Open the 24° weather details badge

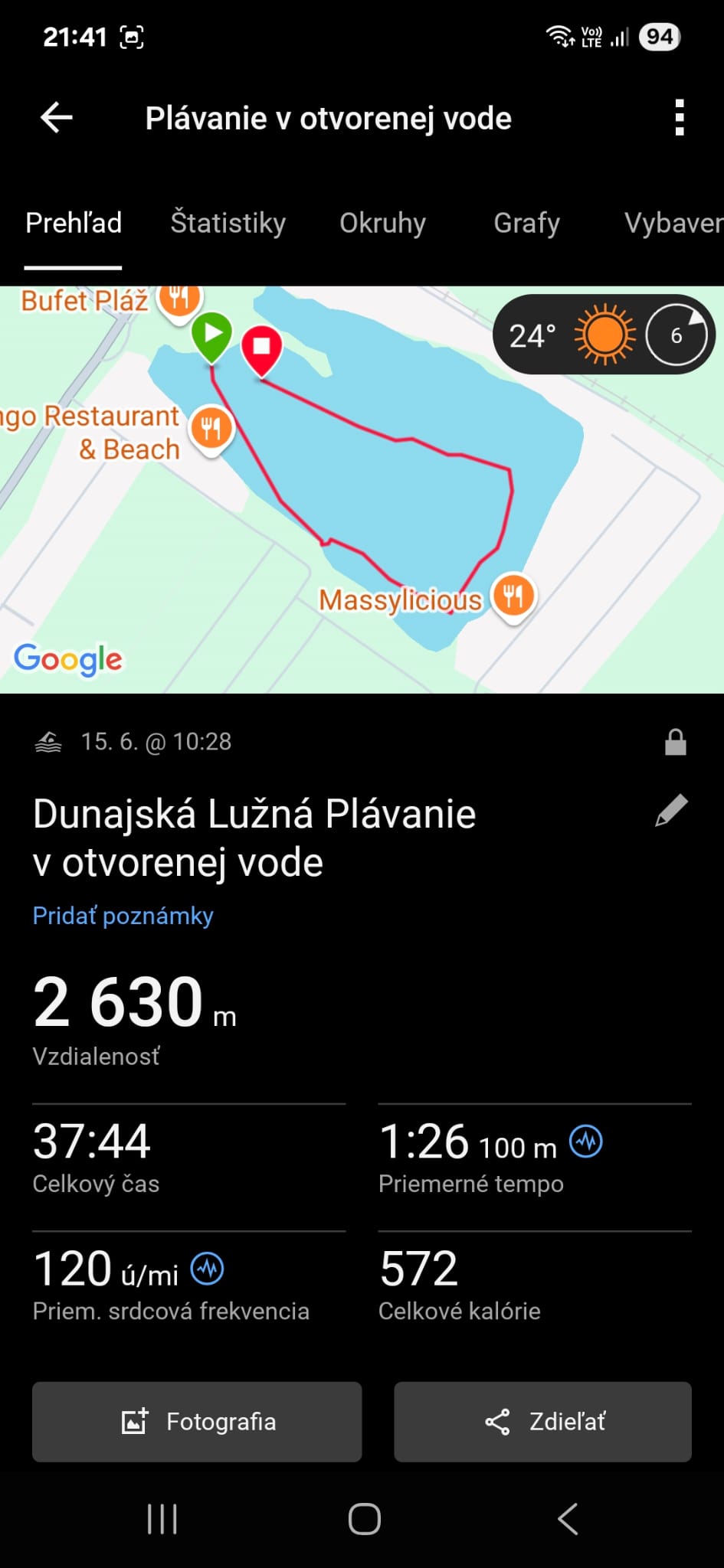(x=603, y=335)
